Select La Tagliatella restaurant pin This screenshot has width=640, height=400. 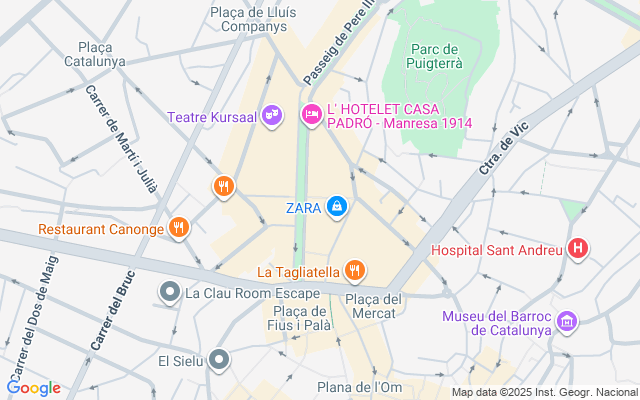click(x=354, y=270)
